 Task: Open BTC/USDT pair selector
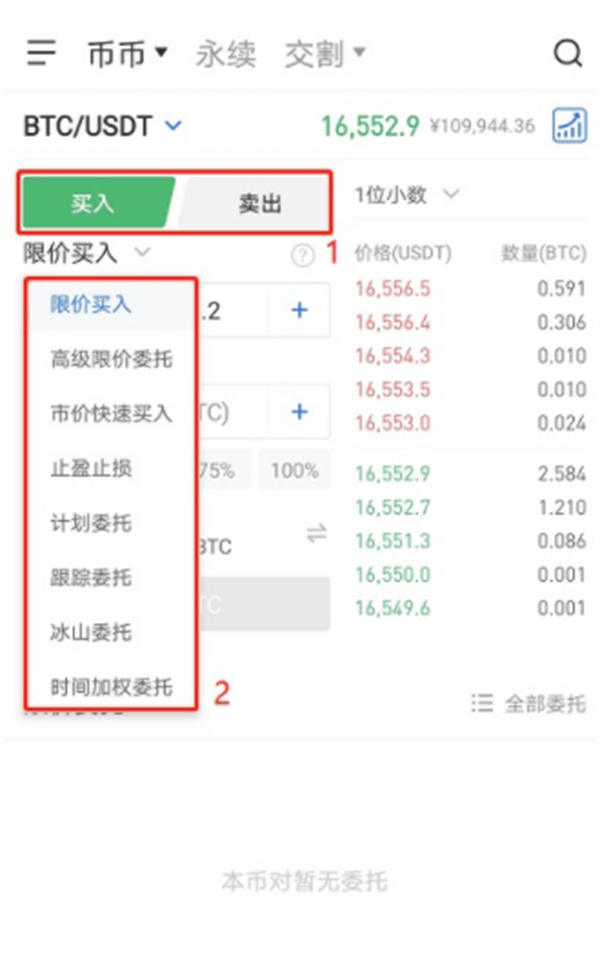coord(103,127)
